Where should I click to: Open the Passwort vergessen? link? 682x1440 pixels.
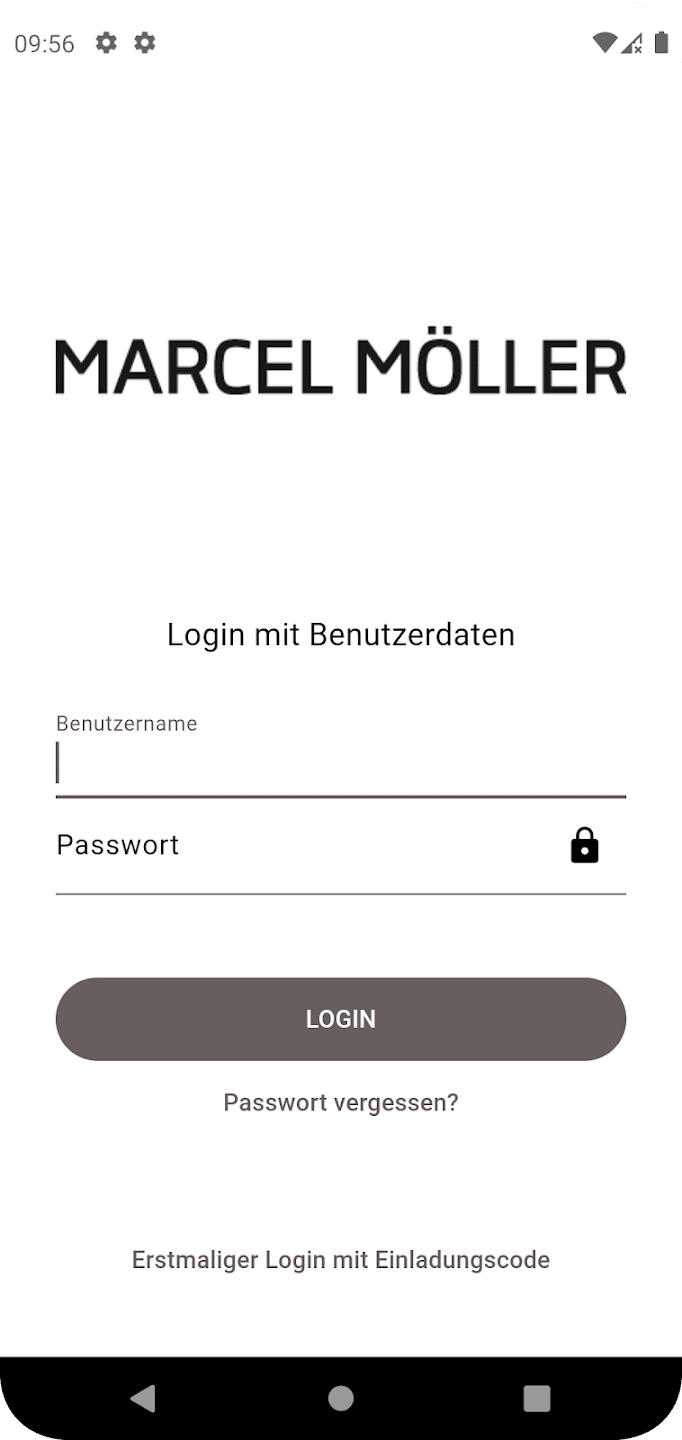coord(340,1103)
